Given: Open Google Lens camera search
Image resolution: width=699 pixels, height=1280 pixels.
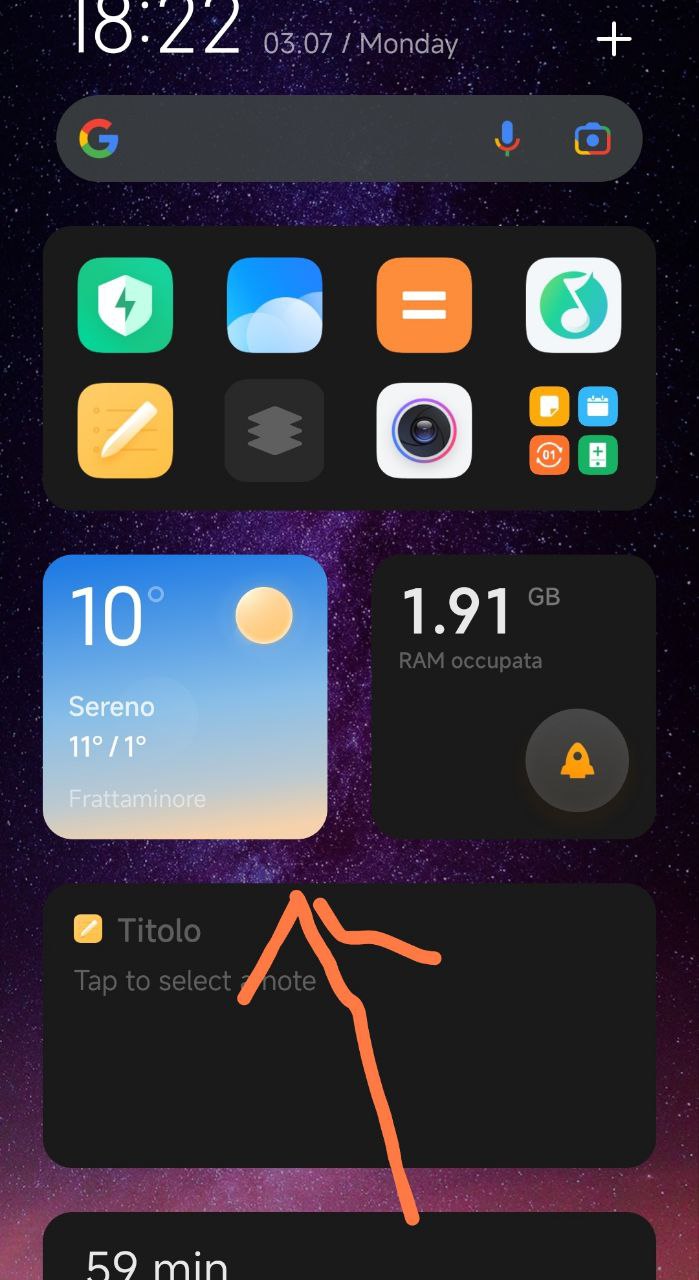Looking at the screenshot, I should tap(592, 139).
